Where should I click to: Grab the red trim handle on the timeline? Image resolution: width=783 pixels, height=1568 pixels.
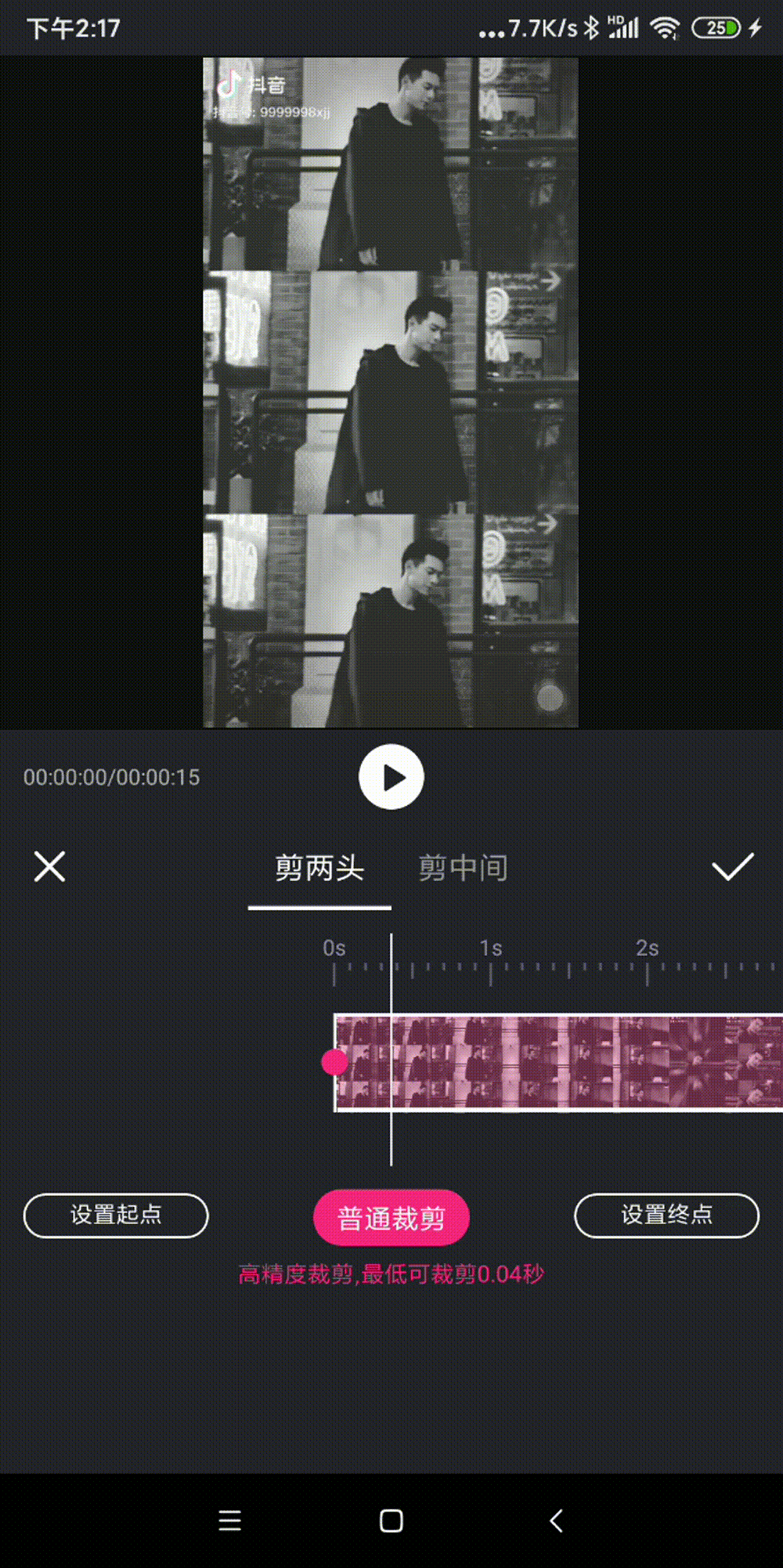pos(336,1063)
